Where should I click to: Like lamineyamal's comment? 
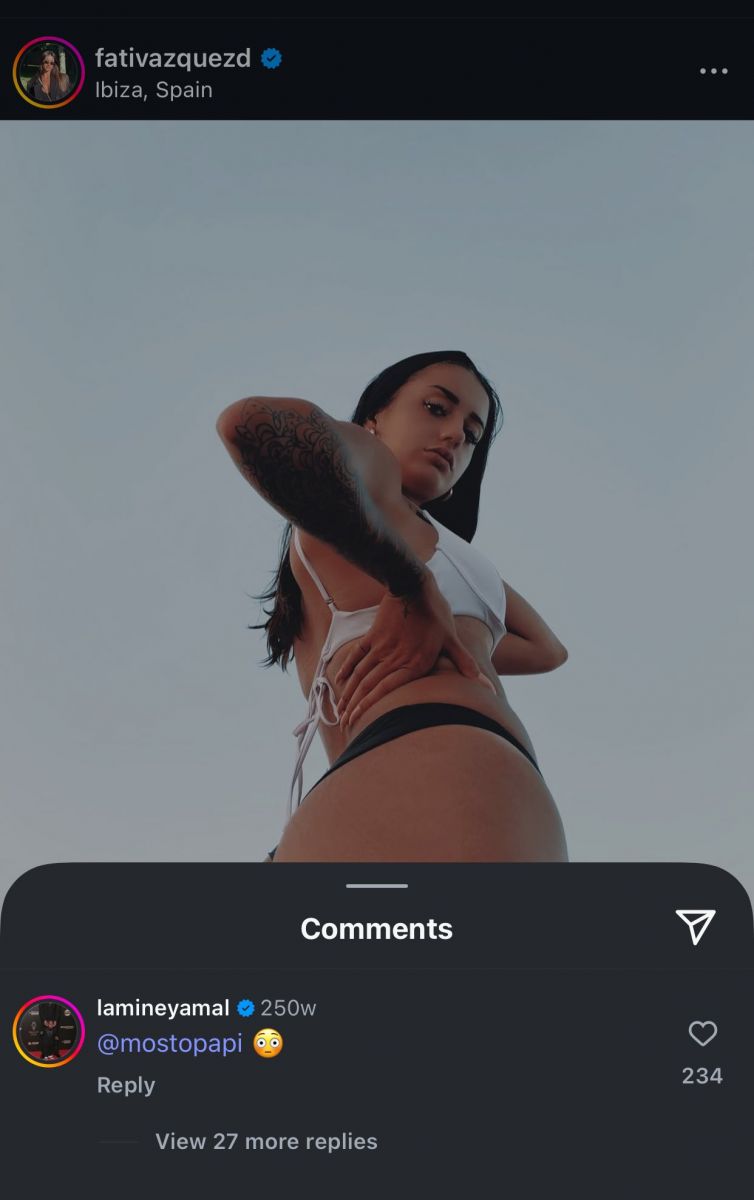(x=702, y=1034)
